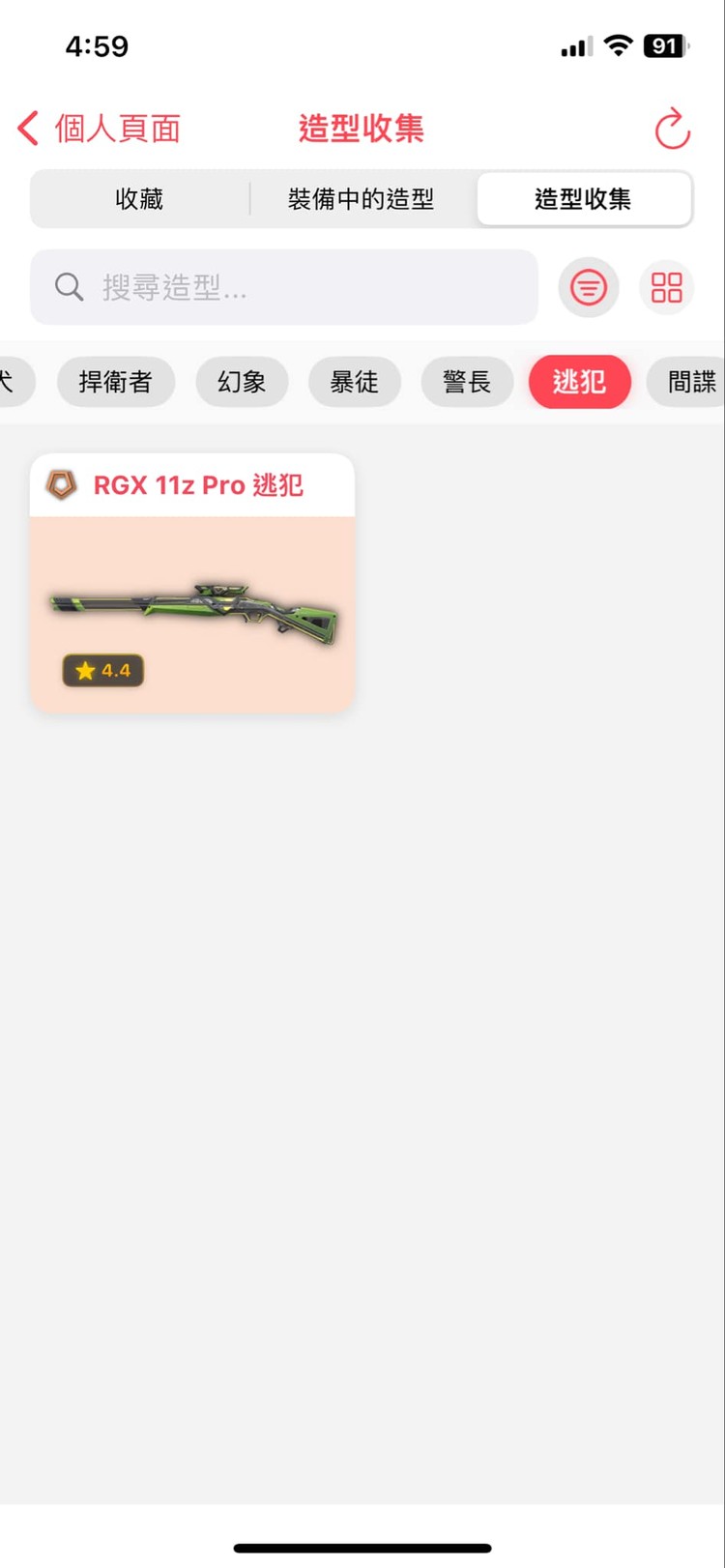The width and height of the screenshot is (725, 1568).
Task: Tap the refresh icon at top right
Action: click(x=672, y=128)
